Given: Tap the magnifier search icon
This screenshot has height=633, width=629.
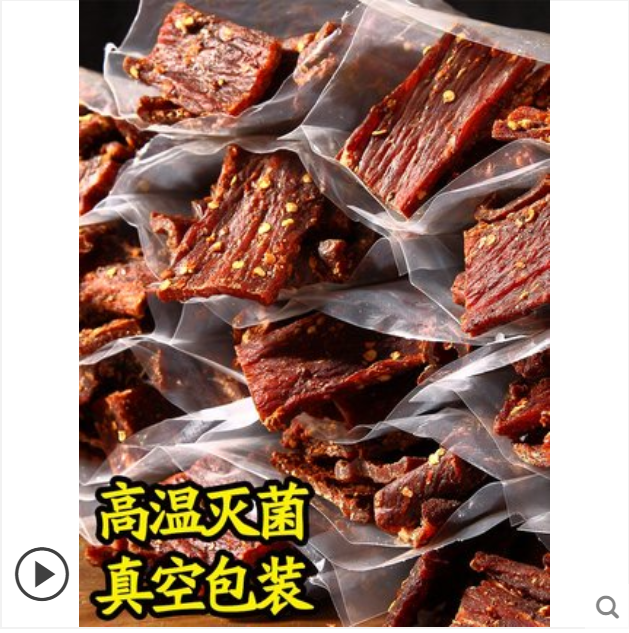Looking at the screenshot, I should [606, 605].
